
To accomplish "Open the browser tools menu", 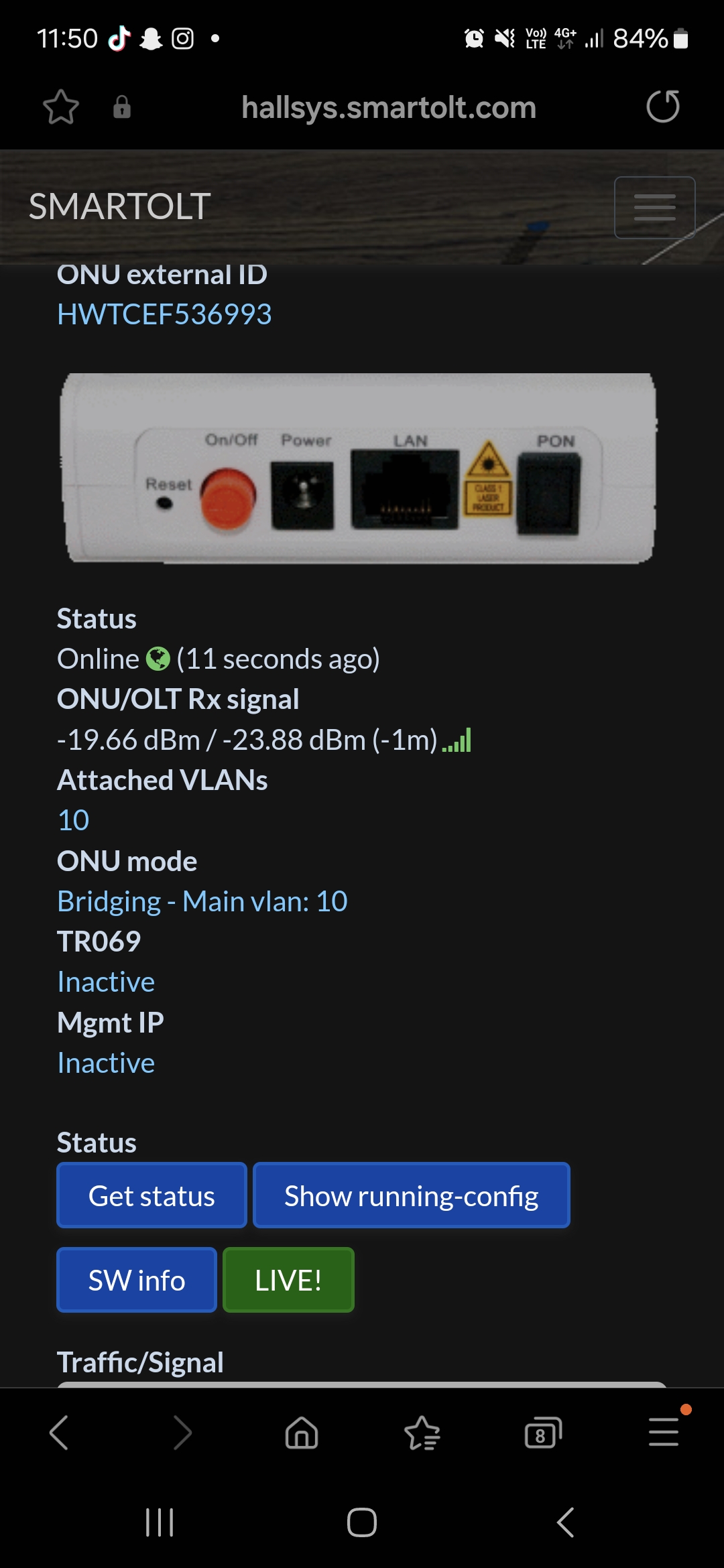I will tap(664, 1433).
